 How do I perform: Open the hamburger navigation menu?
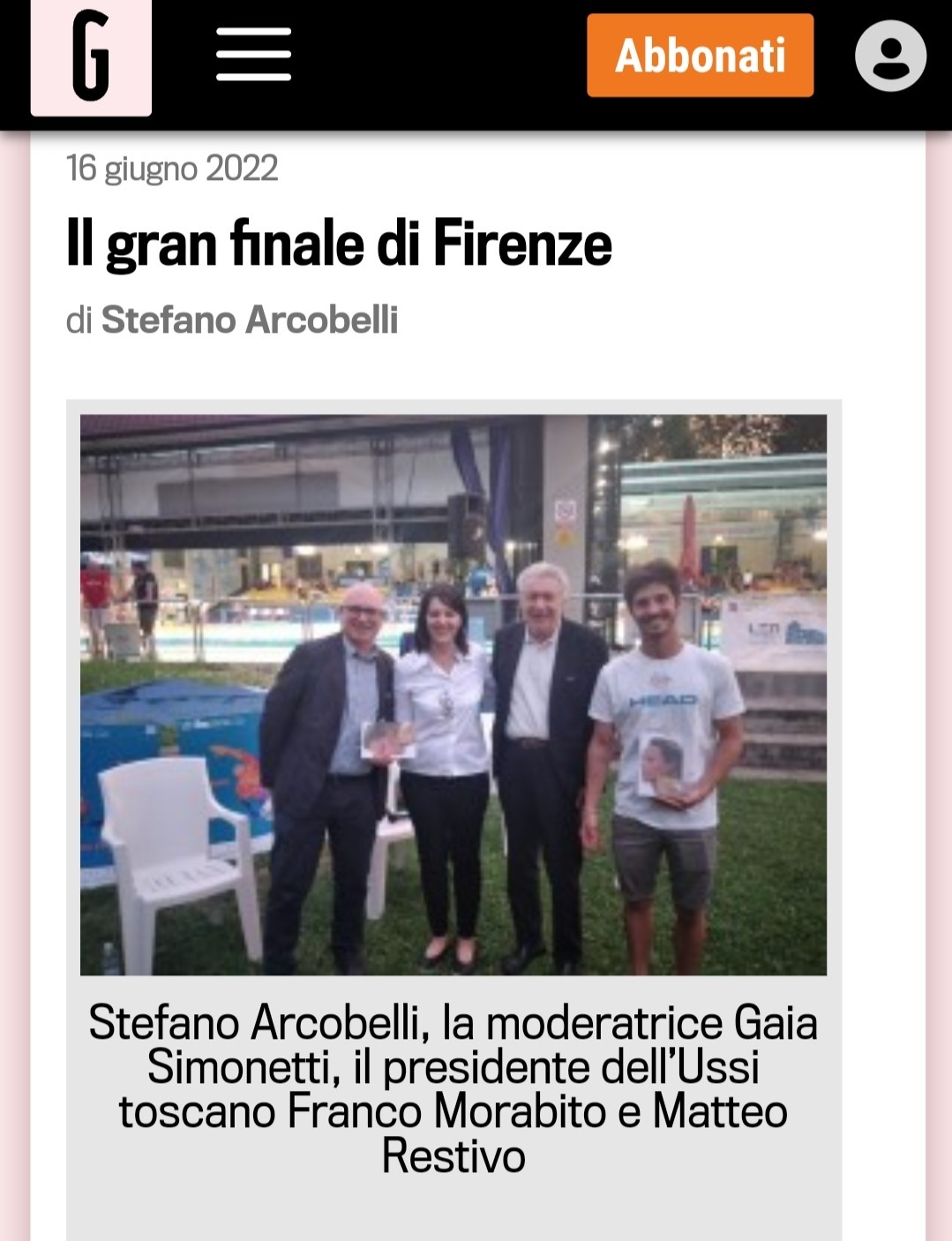(x=253, y=55)
